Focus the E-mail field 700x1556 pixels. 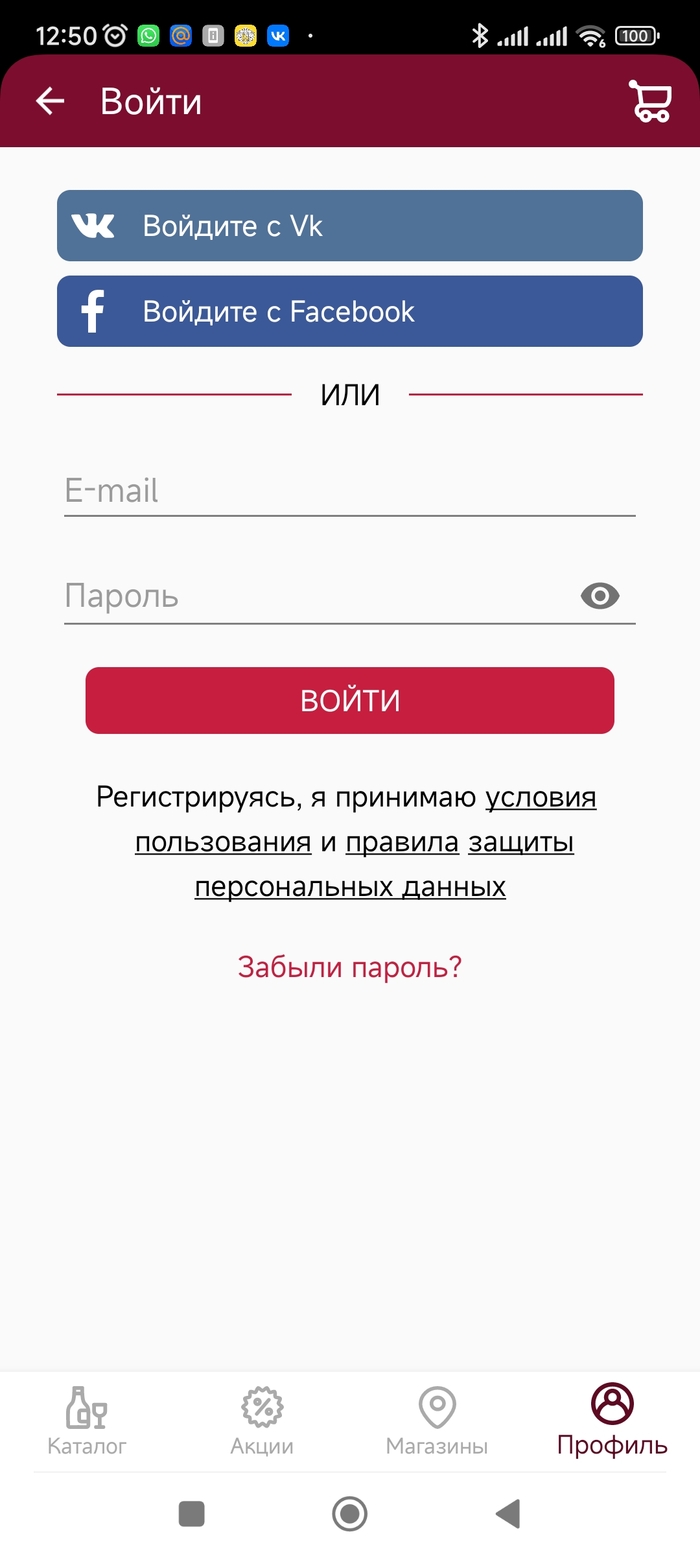point(349,491)
